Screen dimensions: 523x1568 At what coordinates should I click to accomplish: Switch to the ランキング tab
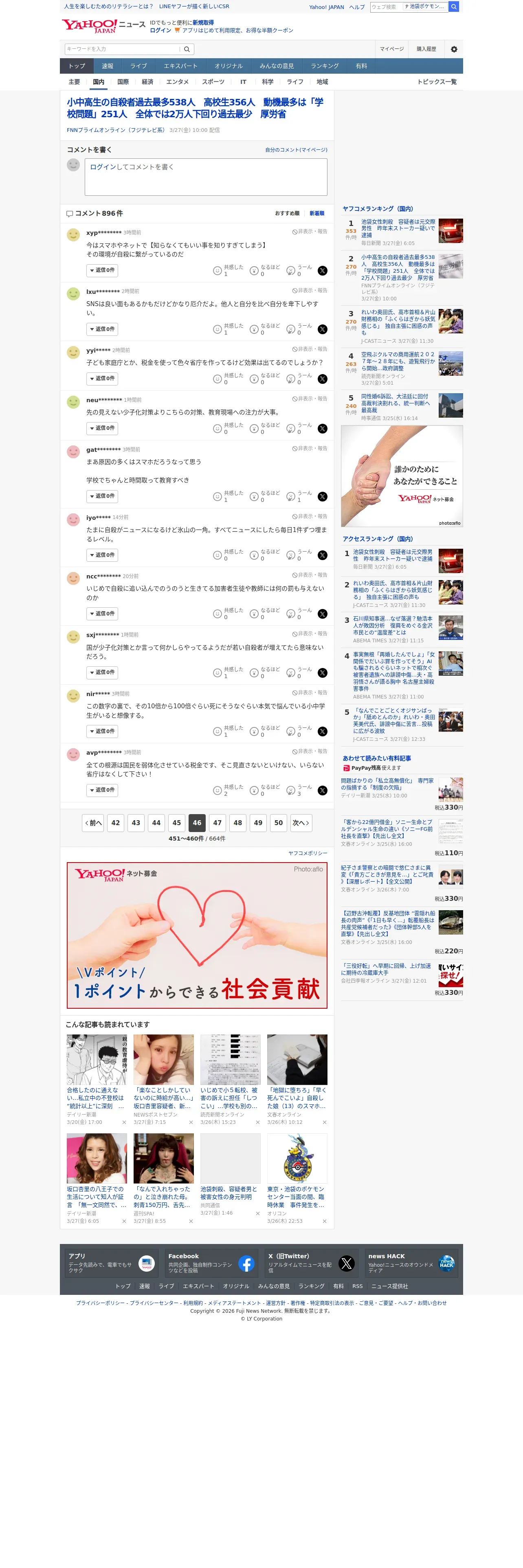pos(325,66)
